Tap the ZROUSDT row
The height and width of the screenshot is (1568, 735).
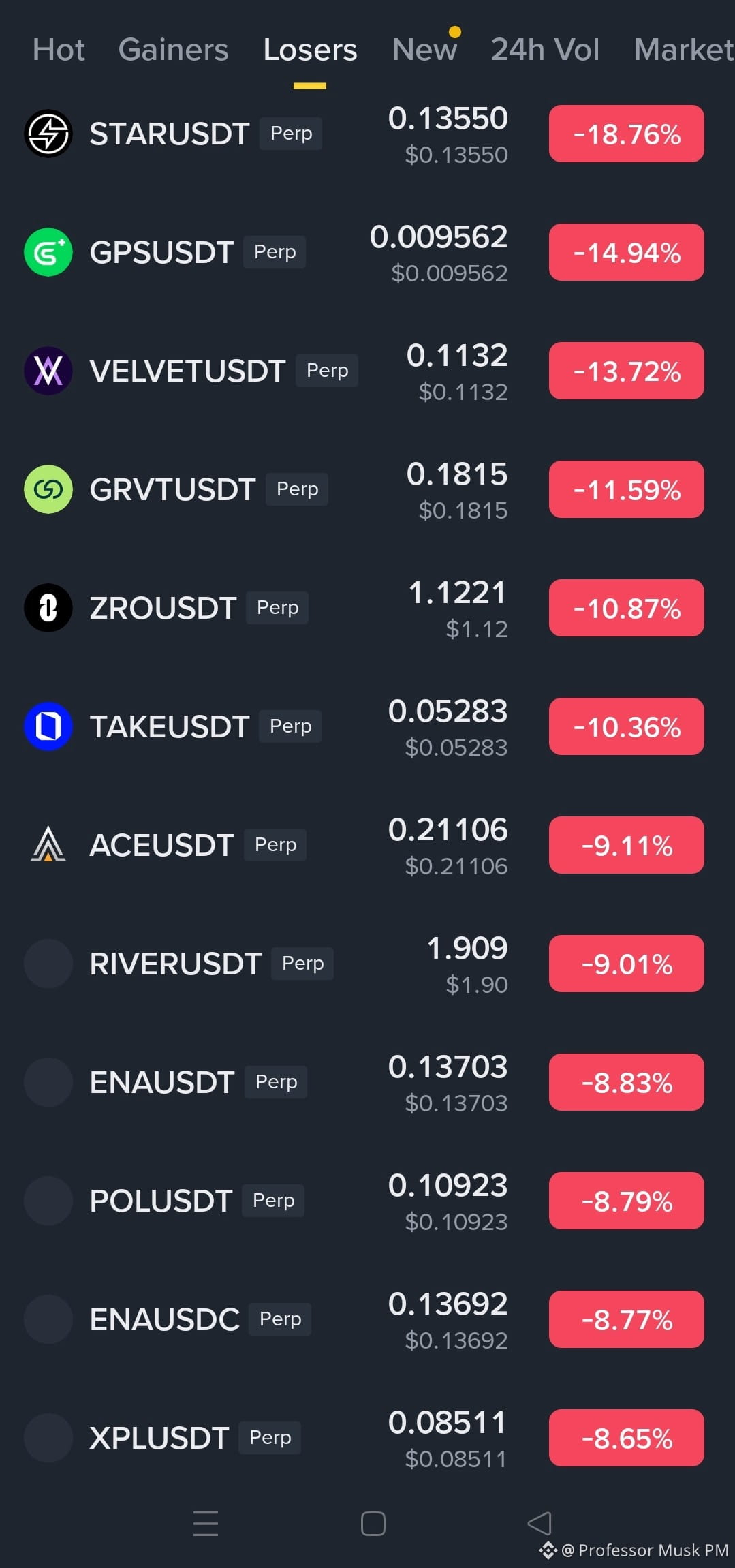pyautogui.click(x=367, y=609)
